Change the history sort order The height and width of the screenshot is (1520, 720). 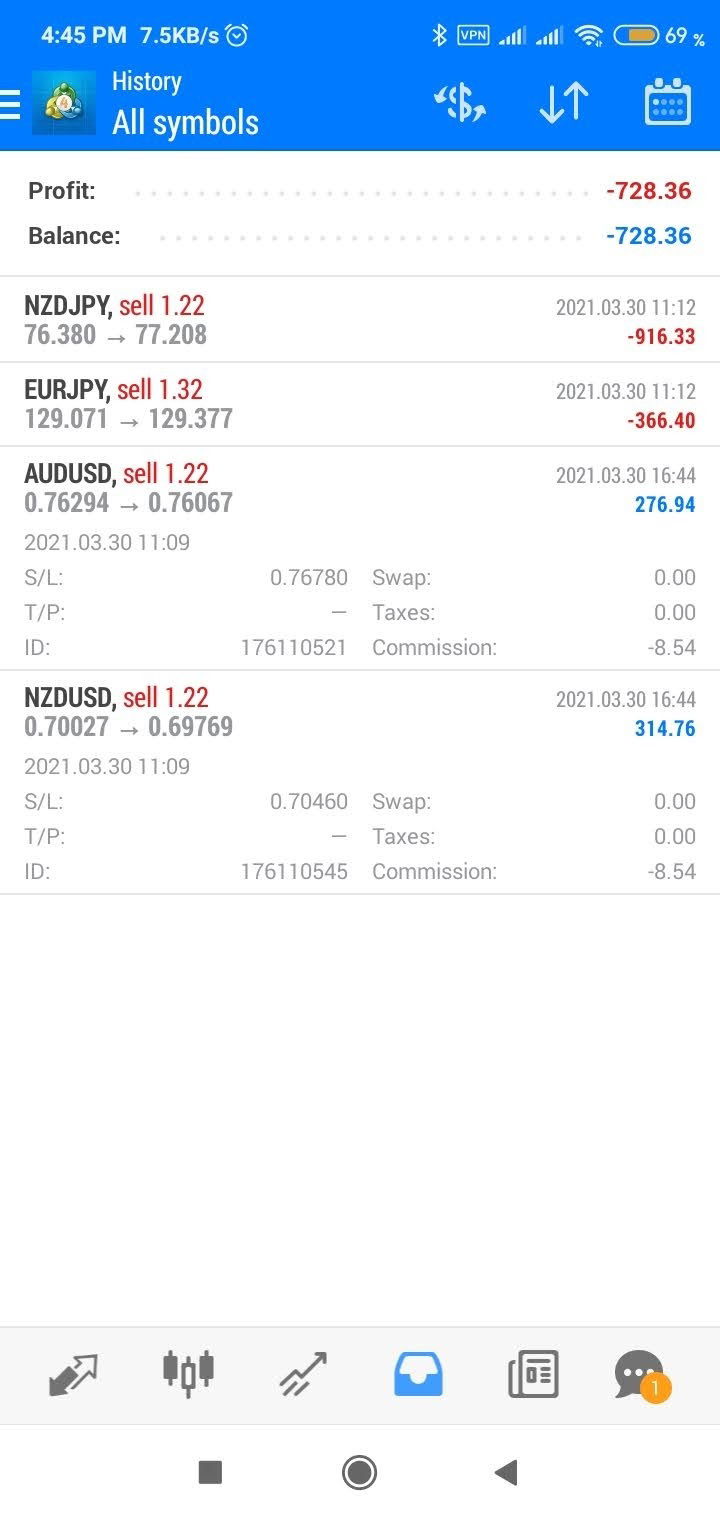tap(563, 103)
